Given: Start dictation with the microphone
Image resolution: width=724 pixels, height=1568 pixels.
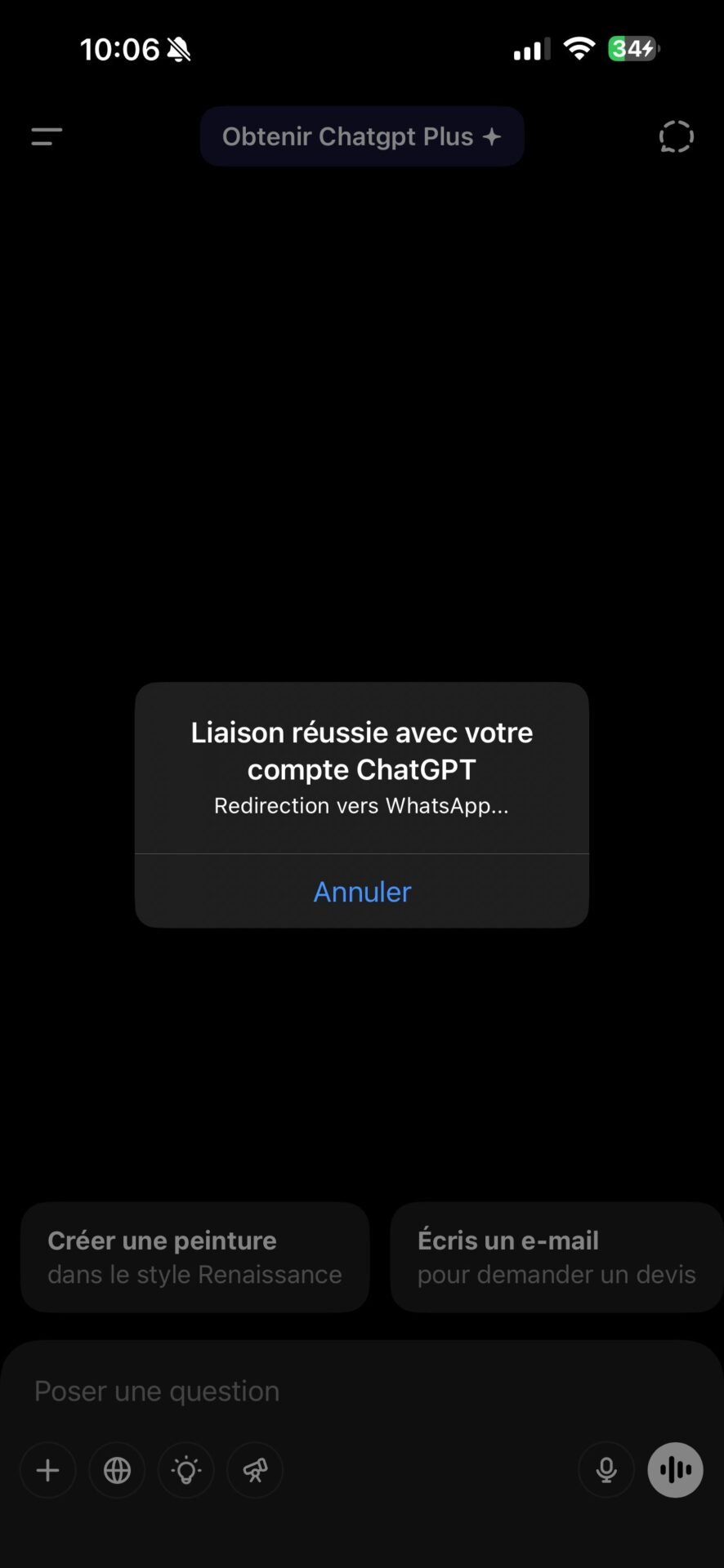Looking at the screenshot, I should [606, 1470].
